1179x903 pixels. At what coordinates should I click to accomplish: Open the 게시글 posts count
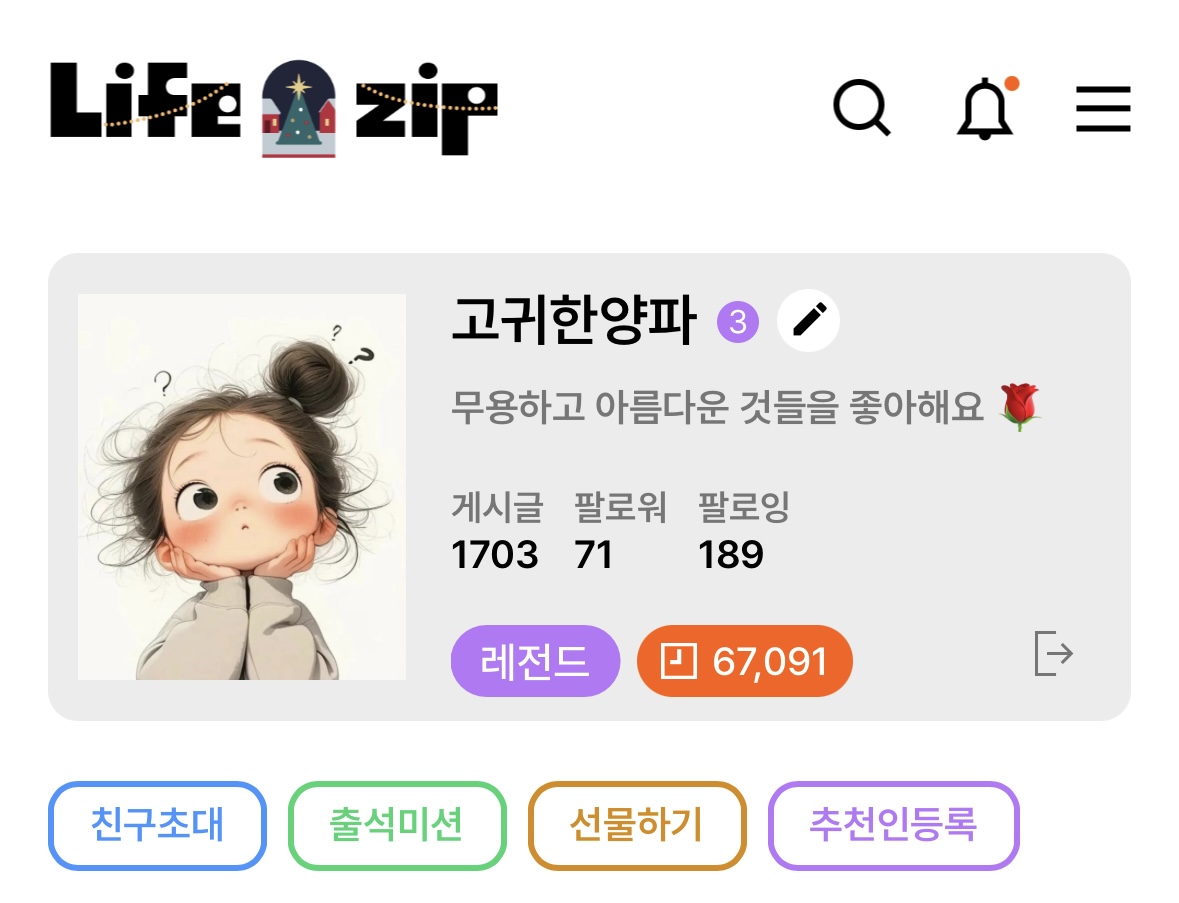pyautogui.click(x=496, y=531)
